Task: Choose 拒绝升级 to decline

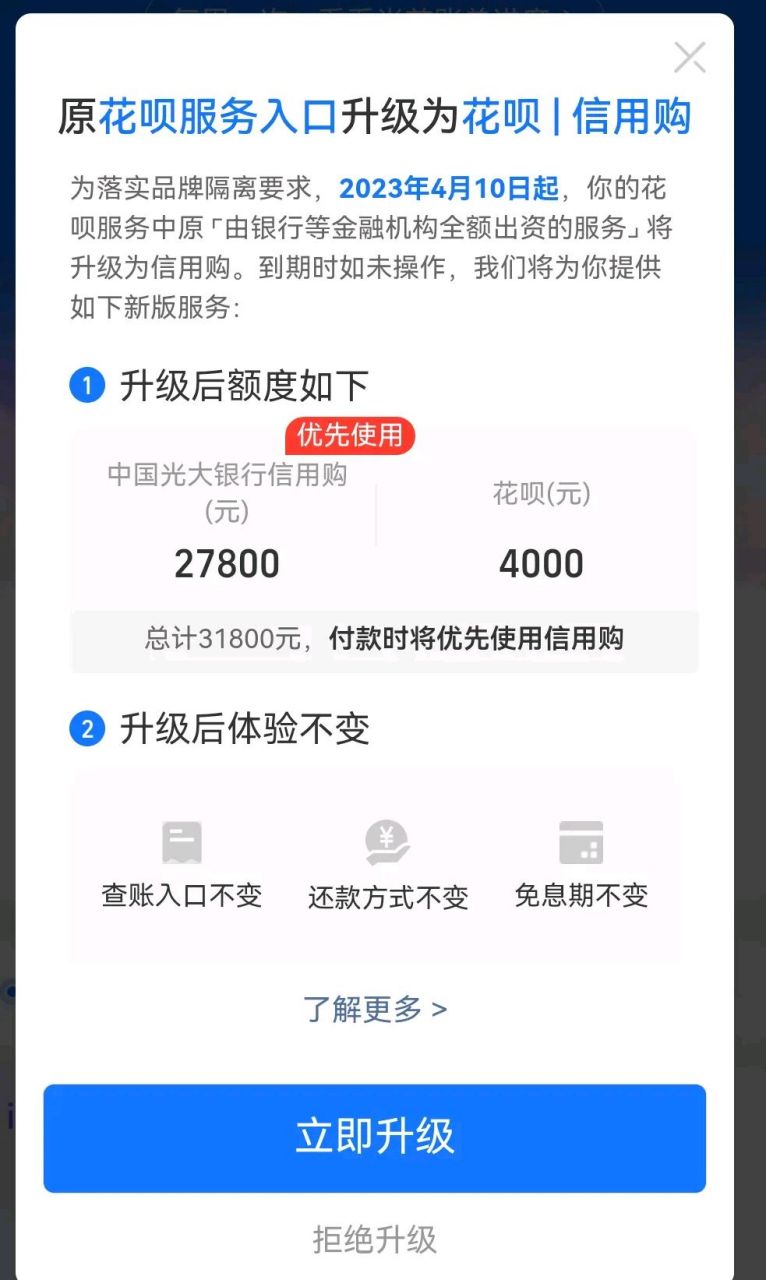Action: click(375, 1240)
